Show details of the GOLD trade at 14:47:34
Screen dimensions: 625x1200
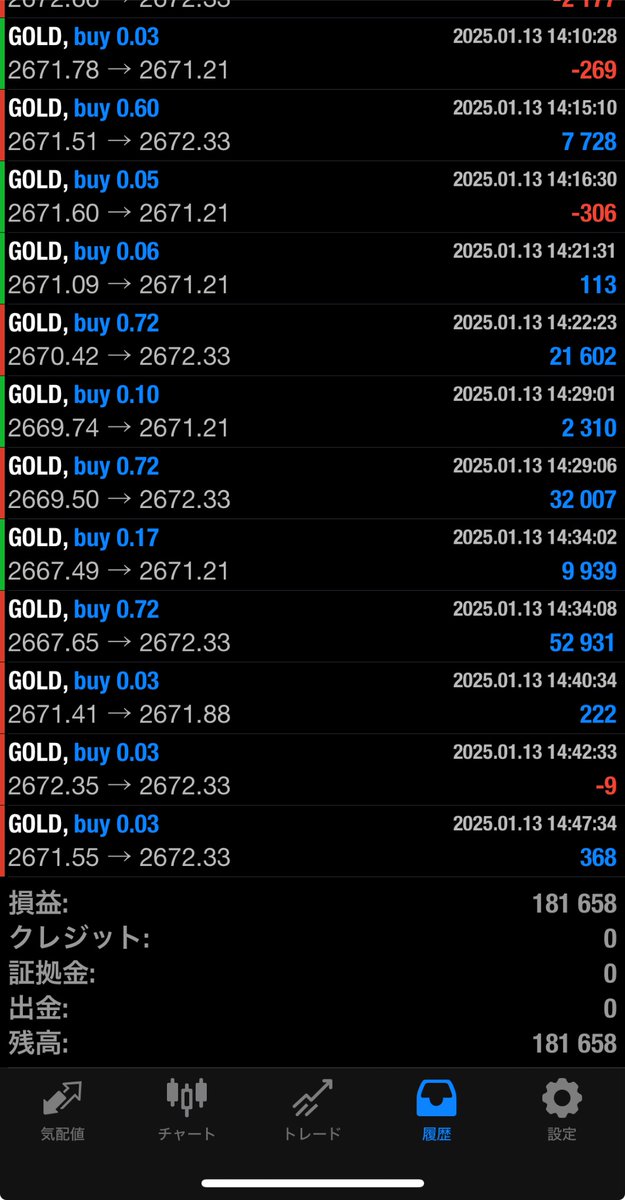(312, 841)
